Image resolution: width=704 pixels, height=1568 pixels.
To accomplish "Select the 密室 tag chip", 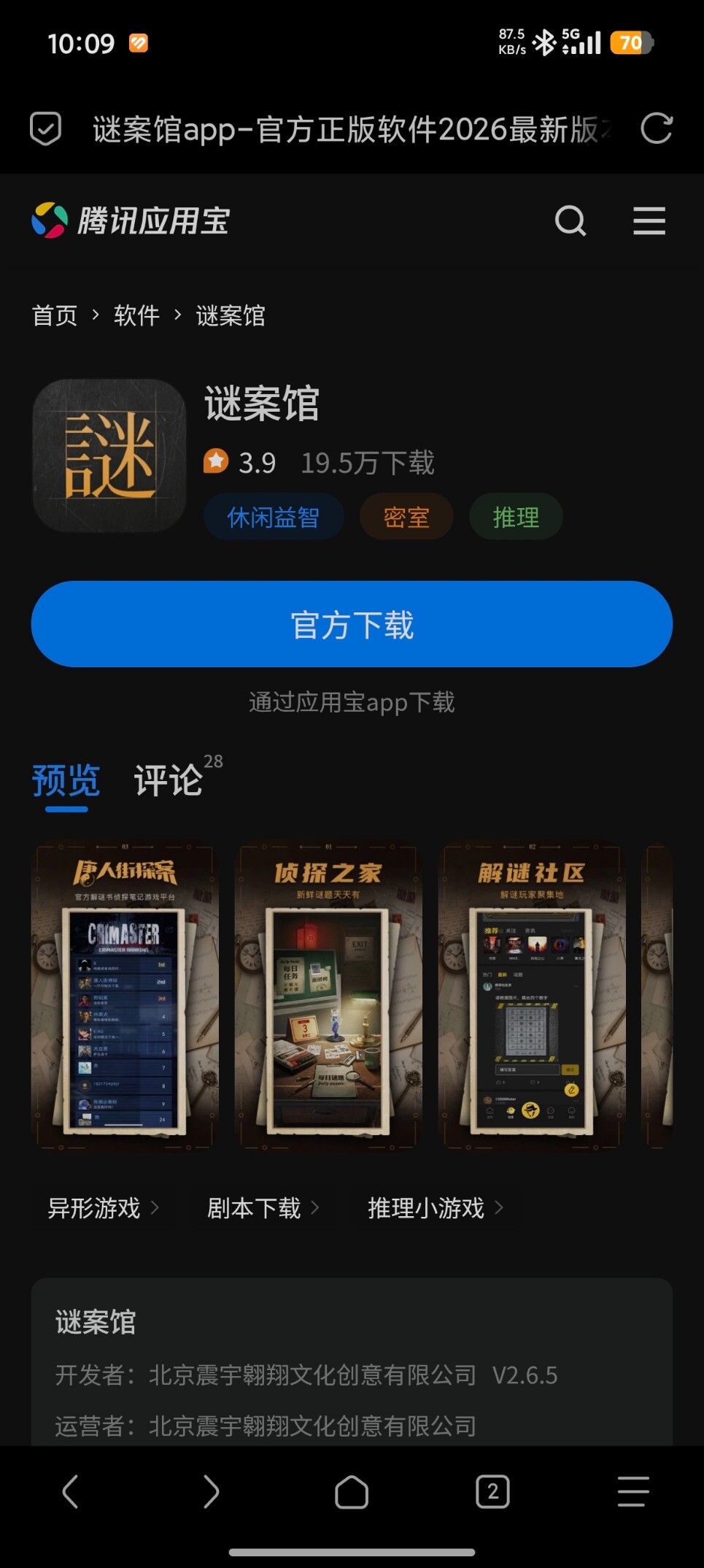I will (x=406, y=517).
